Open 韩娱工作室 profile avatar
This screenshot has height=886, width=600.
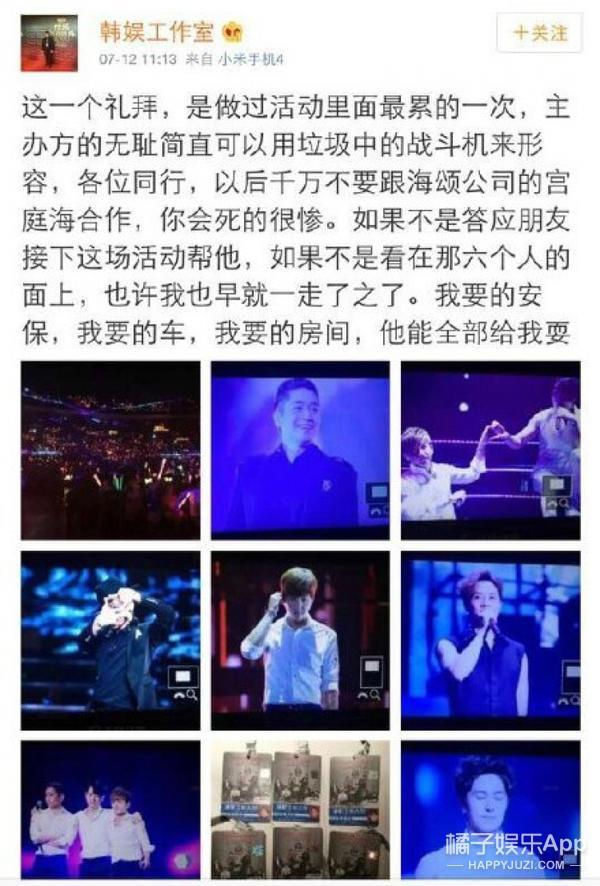49,42
